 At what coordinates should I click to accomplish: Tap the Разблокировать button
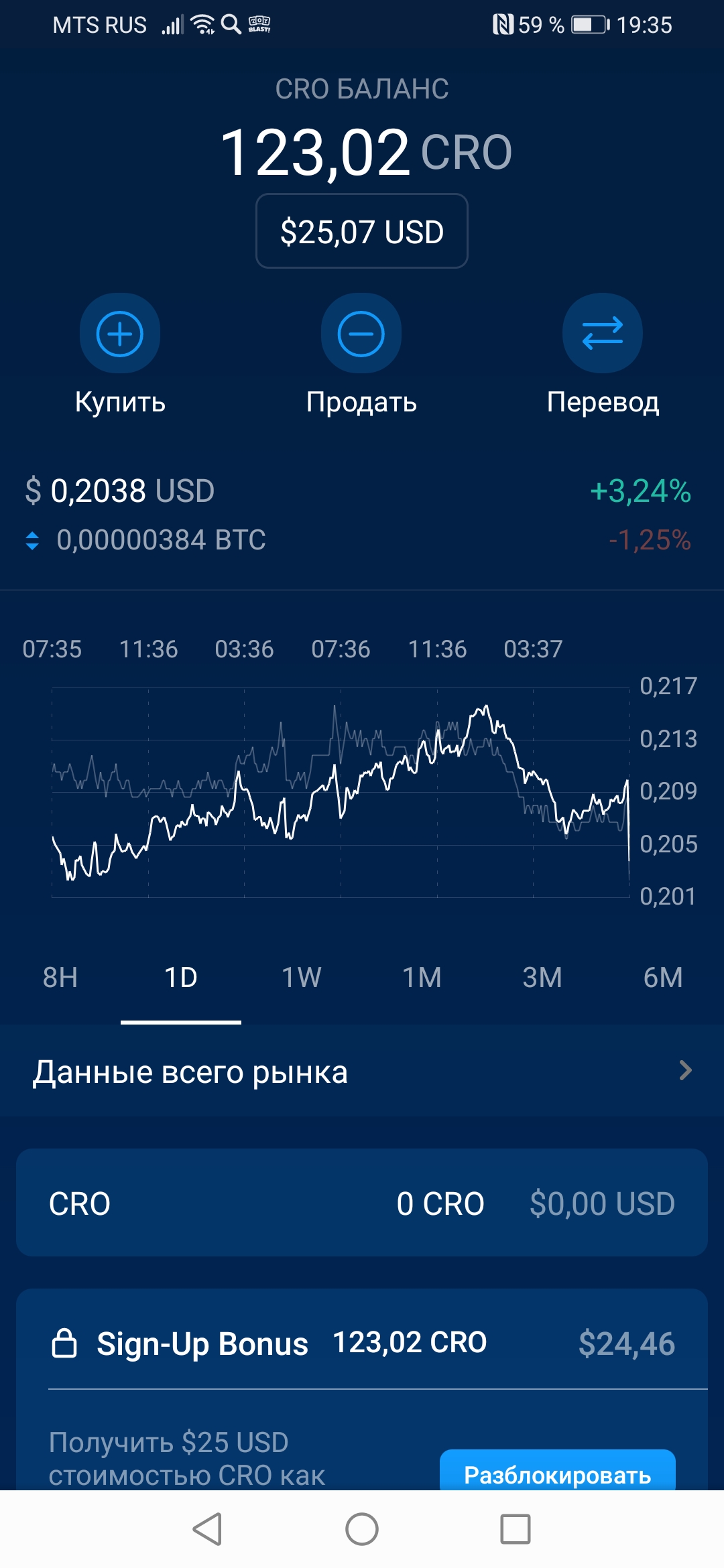(x=557, y=1470)
